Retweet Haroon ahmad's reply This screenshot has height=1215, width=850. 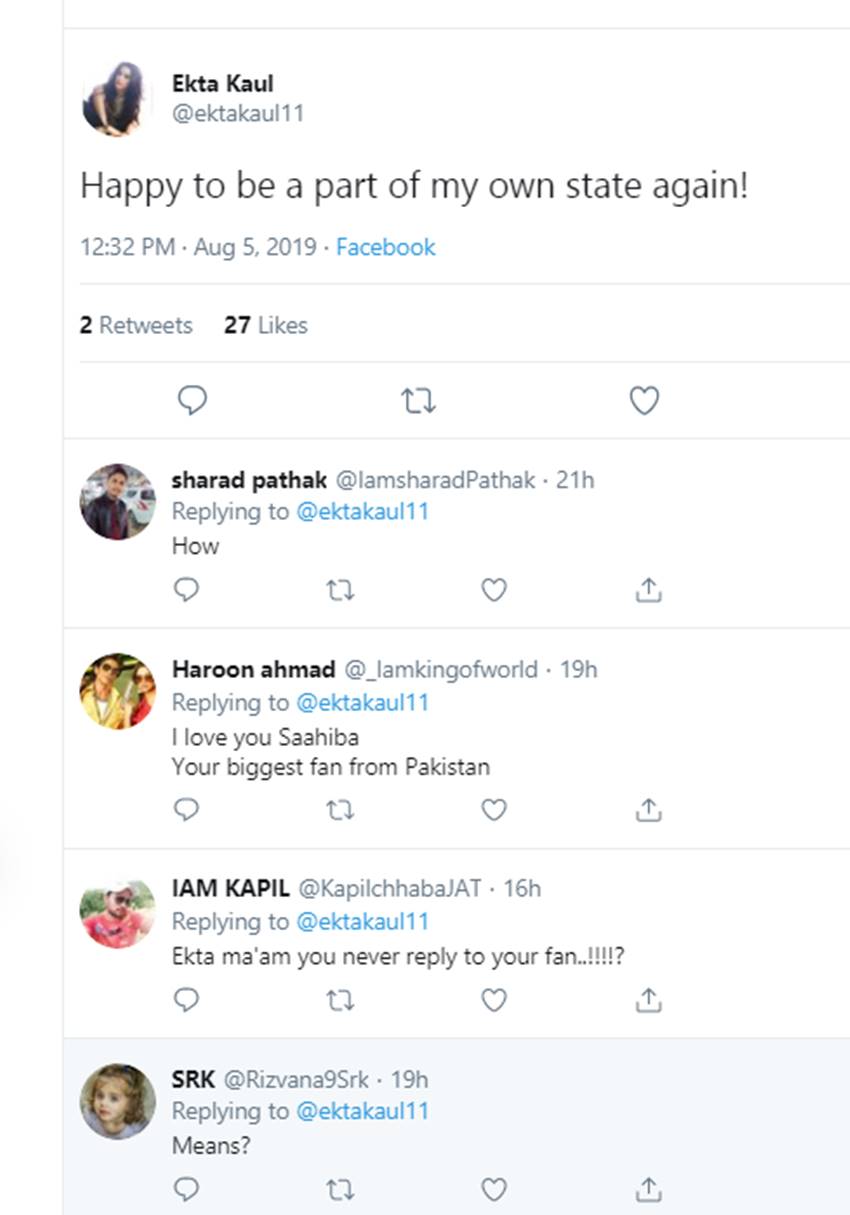coord(340,809)
